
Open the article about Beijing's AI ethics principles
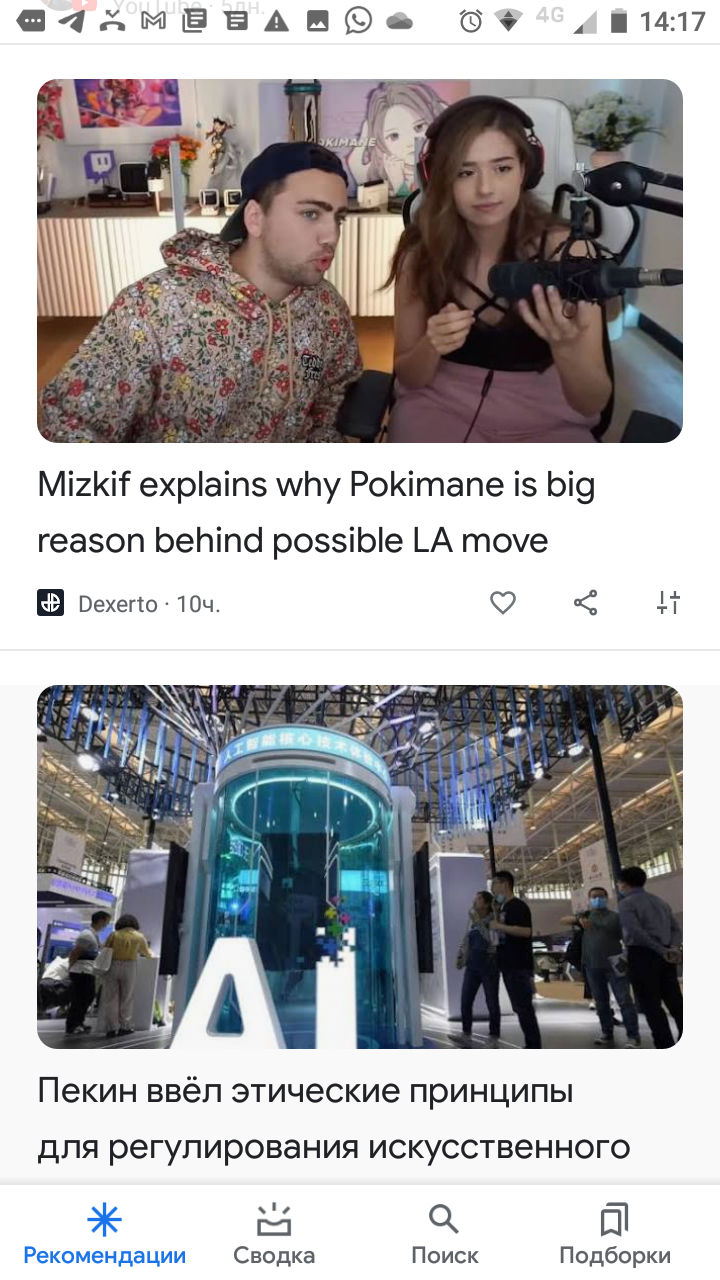(334, 1118)
